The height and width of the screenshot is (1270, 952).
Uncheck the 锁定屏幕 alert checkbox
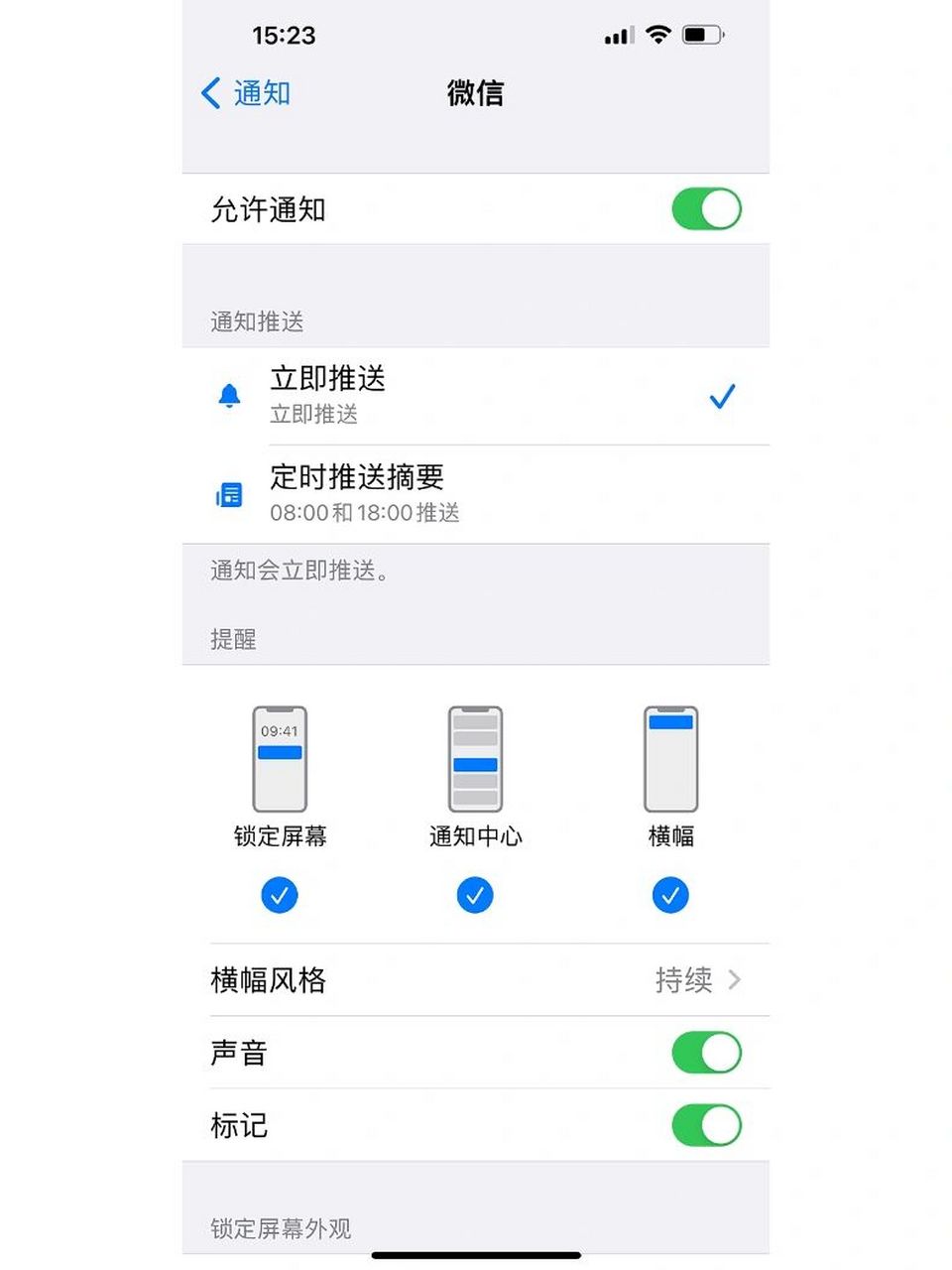click(x=280, y=895)
